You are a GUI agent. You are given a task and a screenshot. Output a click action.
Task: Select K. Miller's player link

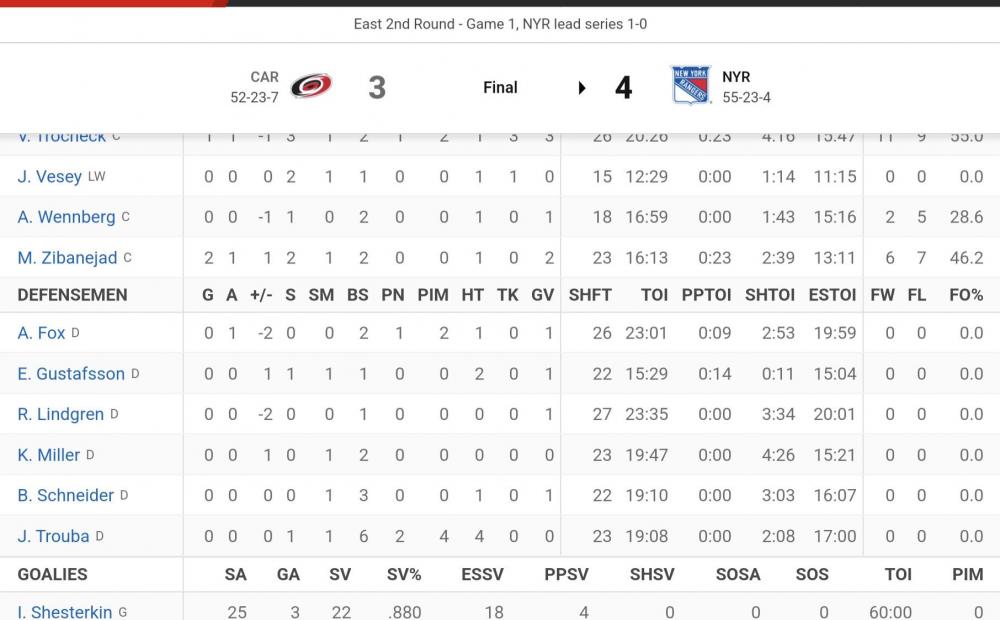pos(48,455)
